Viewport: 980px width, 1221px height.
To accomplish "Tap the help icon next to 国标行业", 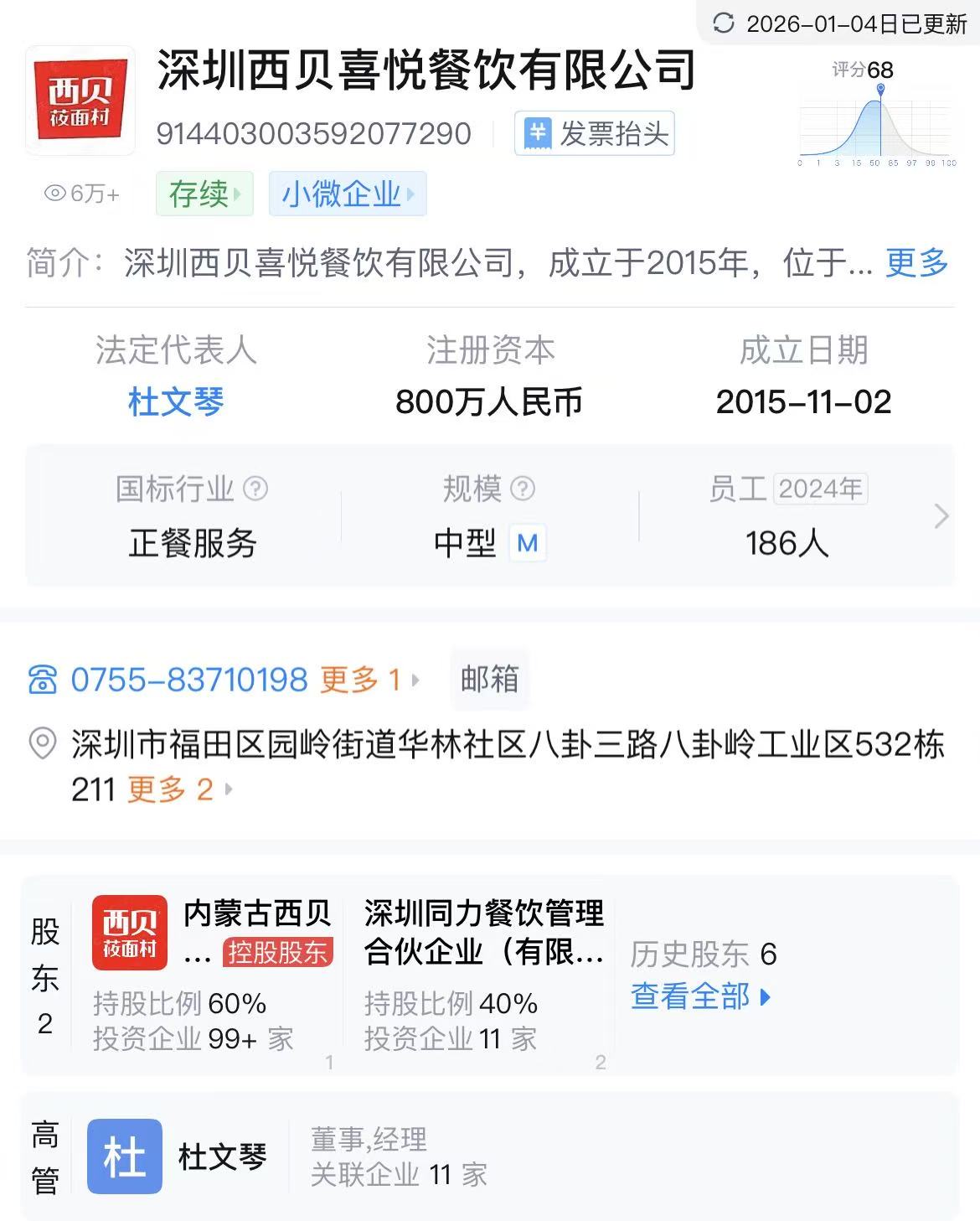I will [255, 489].
